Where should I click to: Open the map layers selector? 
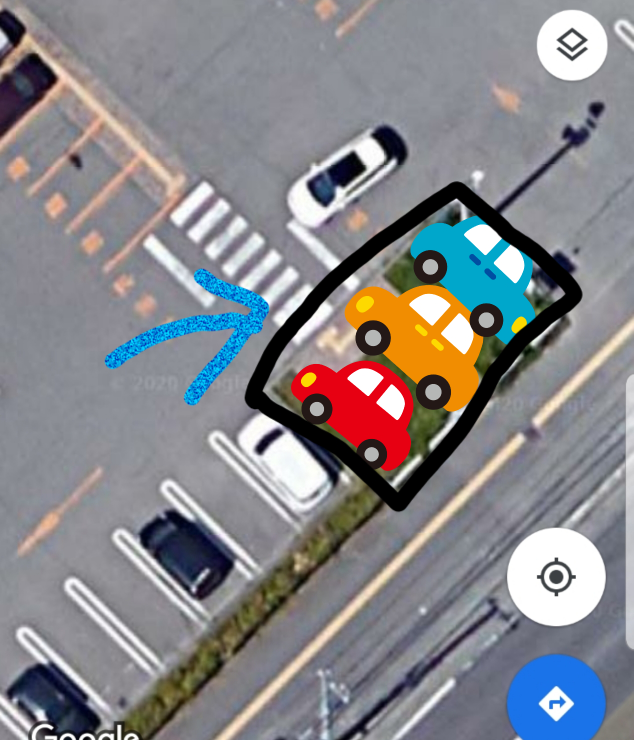point(572,45)
